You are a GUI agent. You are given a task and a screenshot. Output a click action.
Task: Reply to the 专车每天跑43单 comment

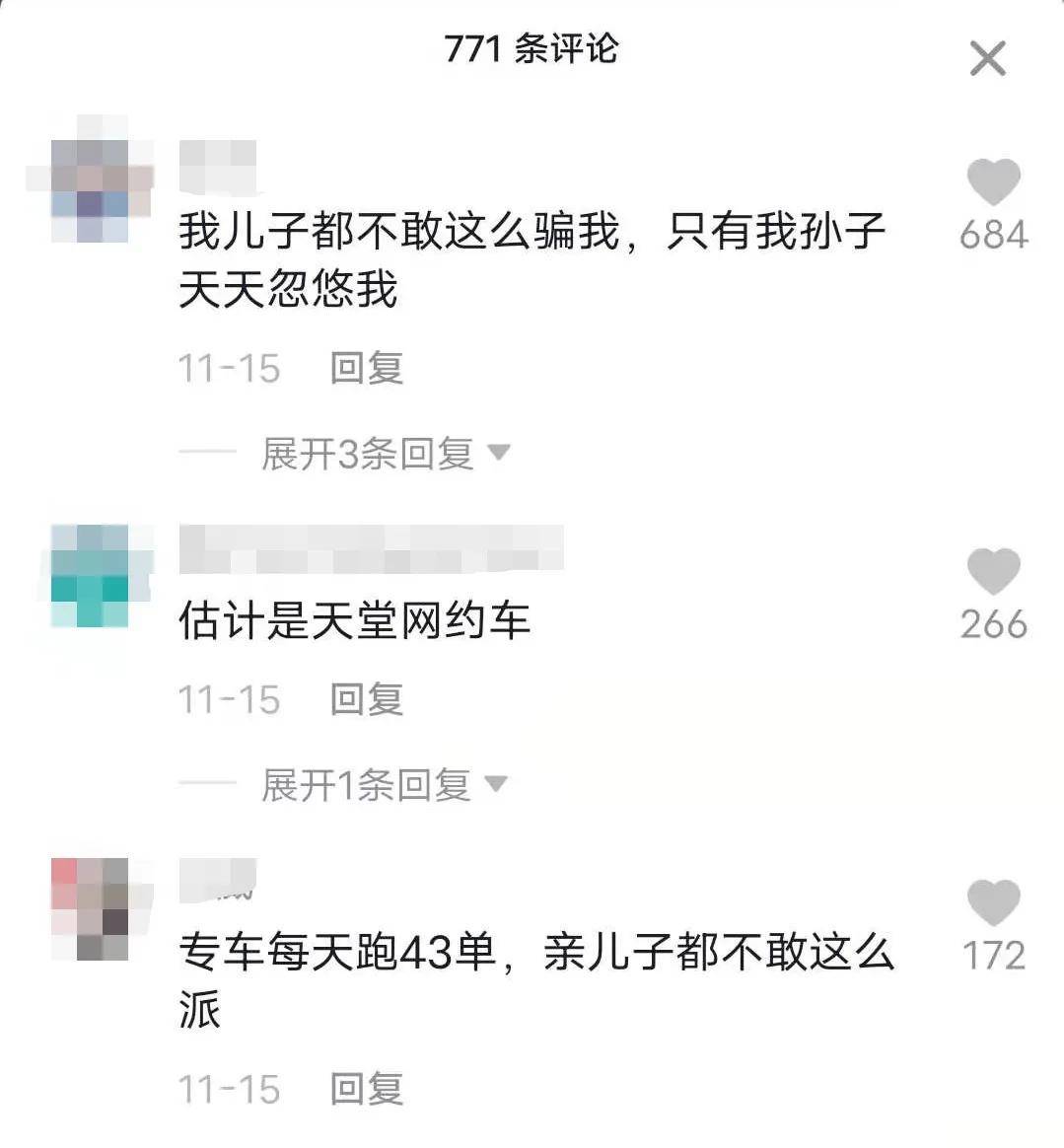368,1089
